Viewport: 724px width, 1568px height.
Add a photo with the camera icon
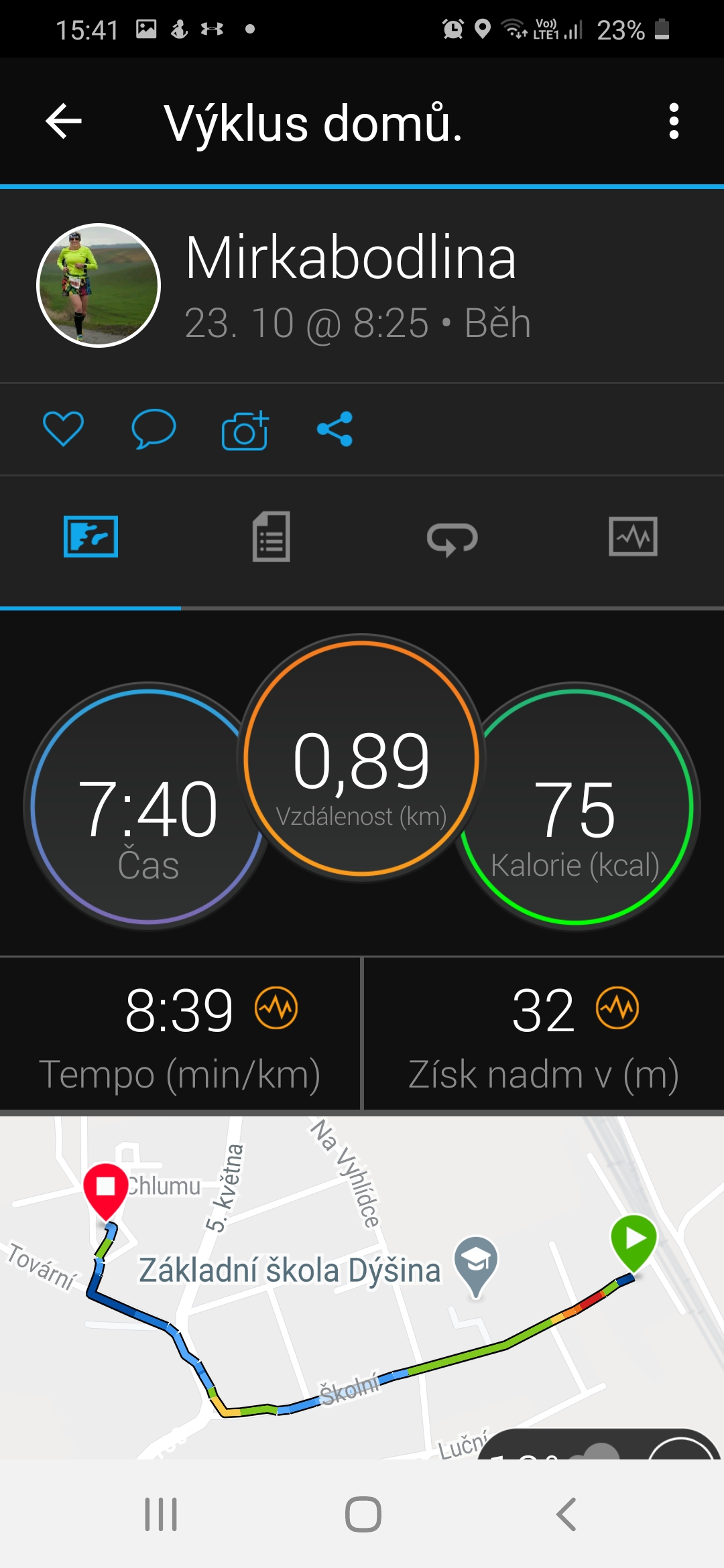pos(245,430)
